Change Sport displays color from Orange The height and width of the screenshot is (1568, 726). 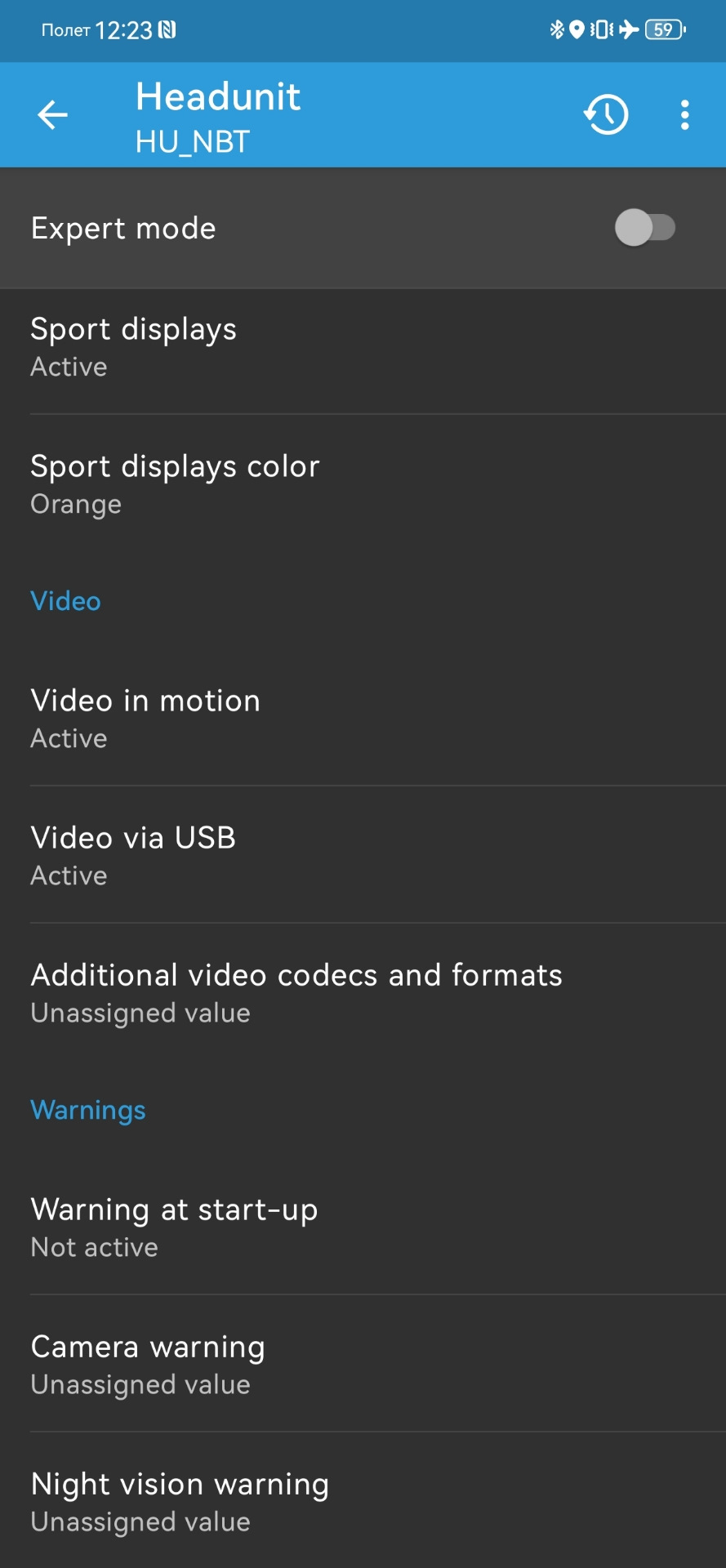click(363, 484)
